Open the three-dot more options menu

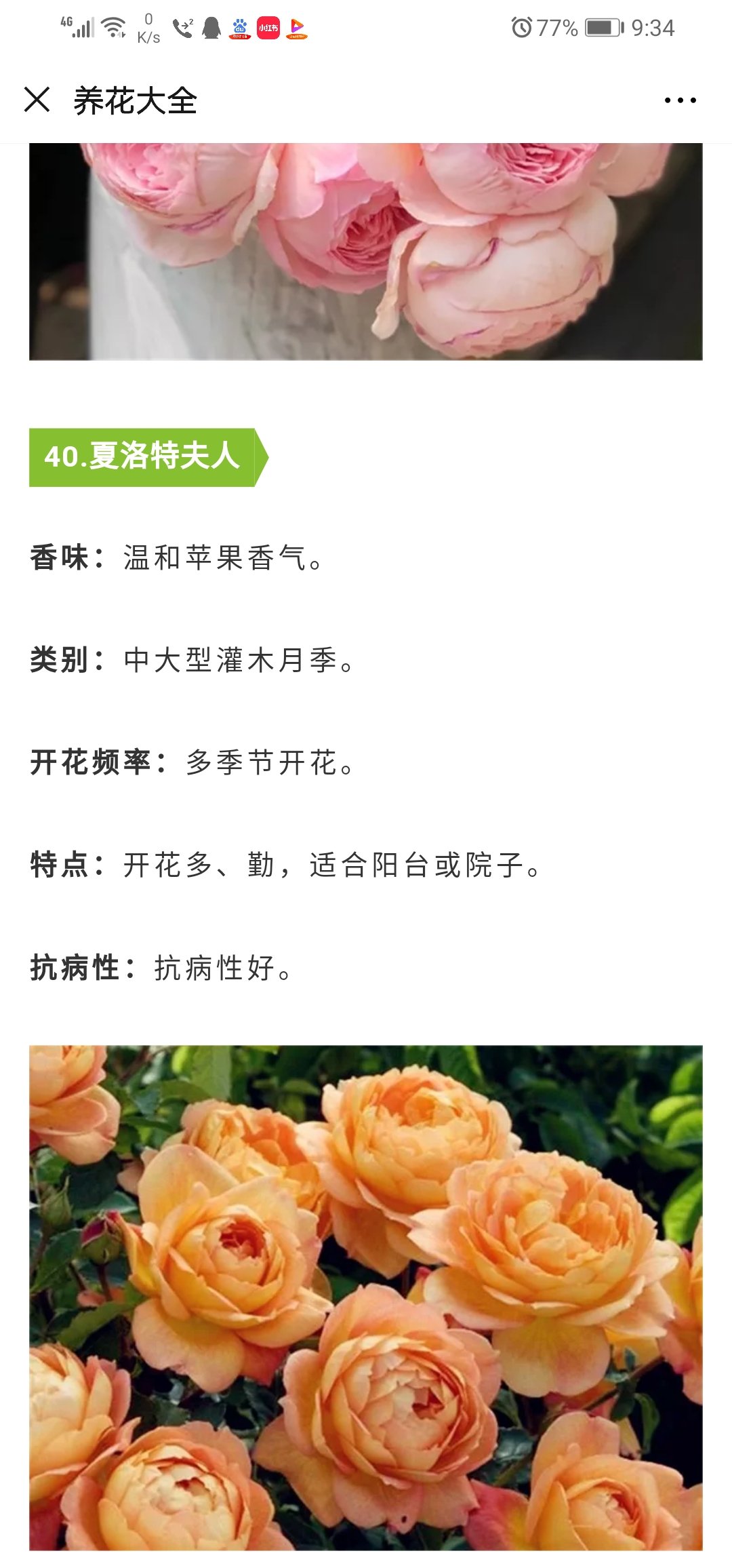click(680, 100)
